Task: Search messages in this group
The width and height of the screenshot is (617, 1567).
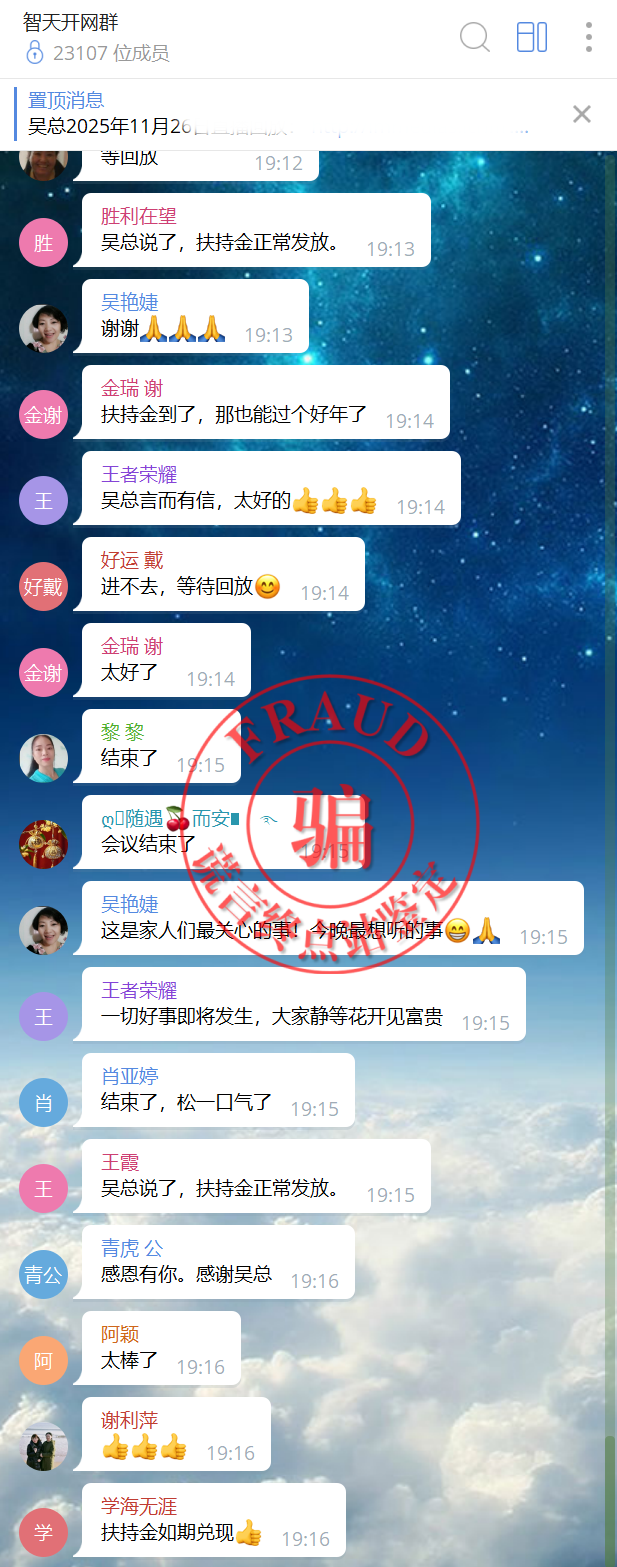Action: point(474,38)
